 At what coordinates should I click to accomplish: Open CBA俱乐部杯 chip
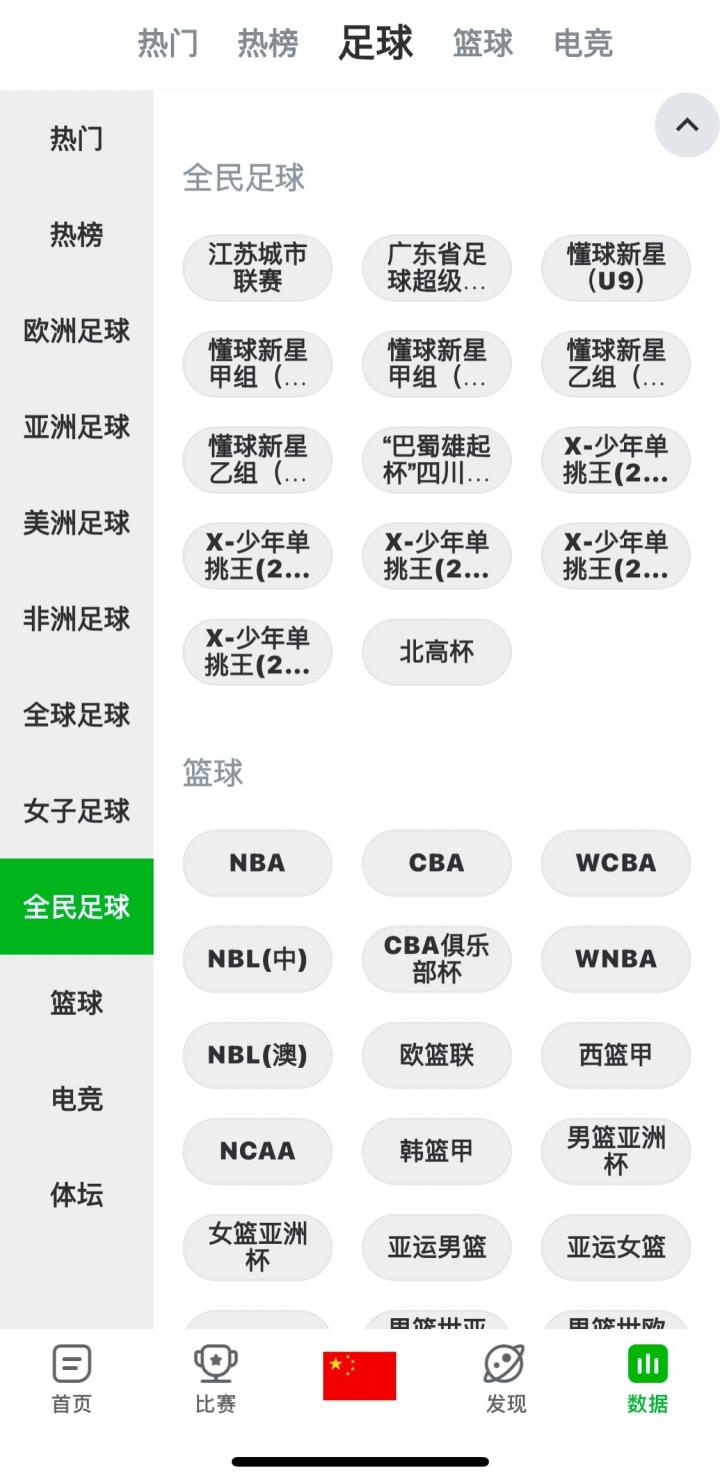click(x=436, y=959)
